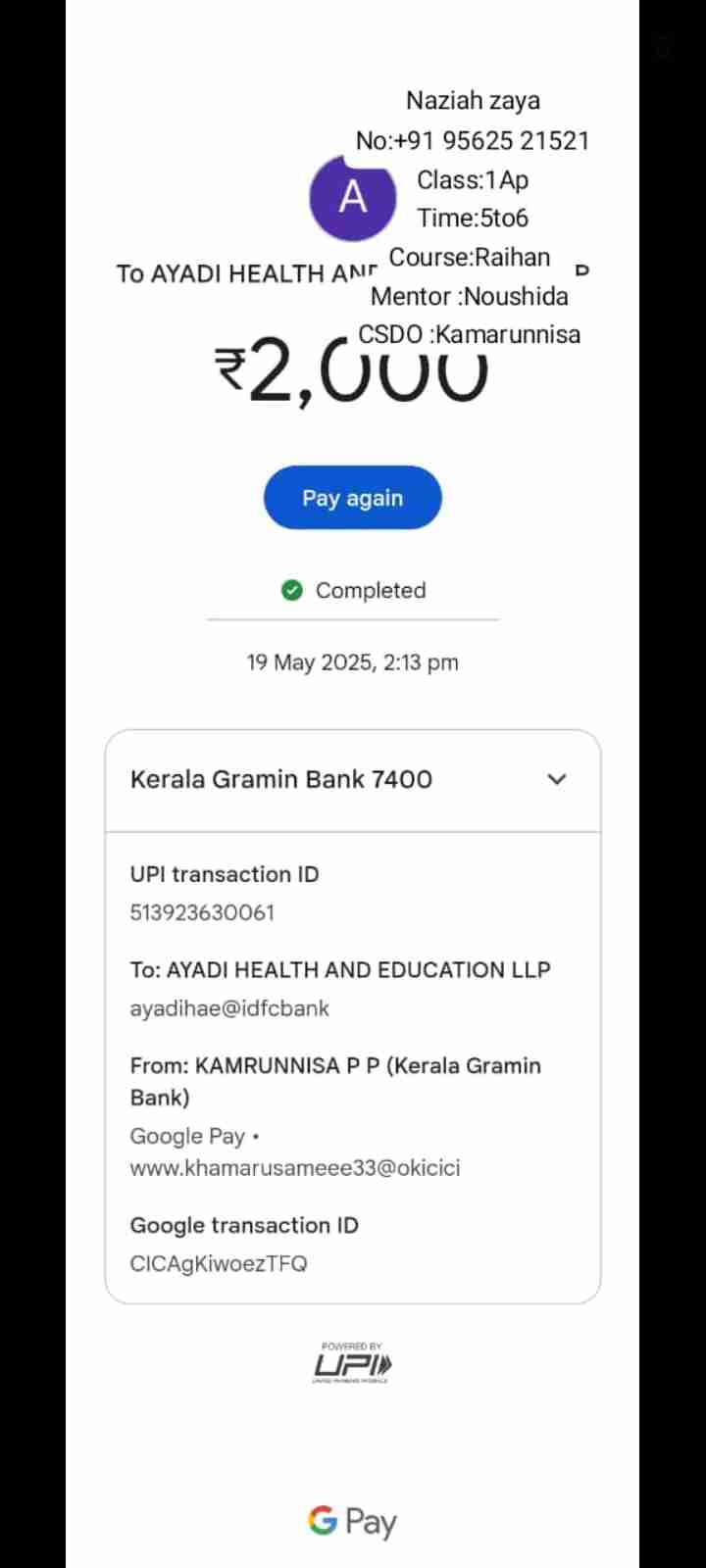This screenshot has height=1568, width=706.
Task: Tap the Pay again button
Action: tap(352, 498)
